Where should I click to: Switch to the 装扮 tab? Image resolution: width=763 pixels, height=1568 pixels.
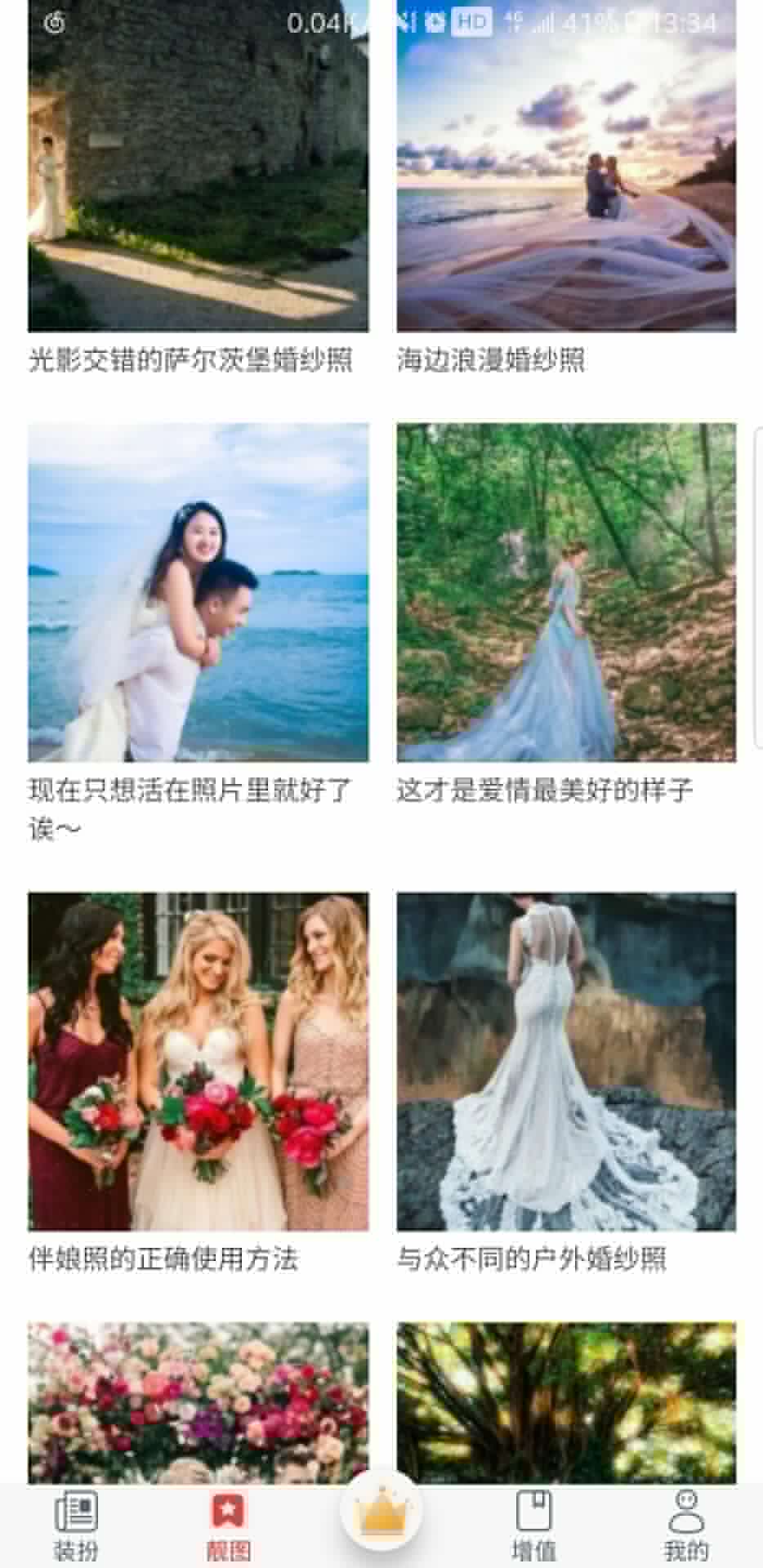tap(76, 1525)
